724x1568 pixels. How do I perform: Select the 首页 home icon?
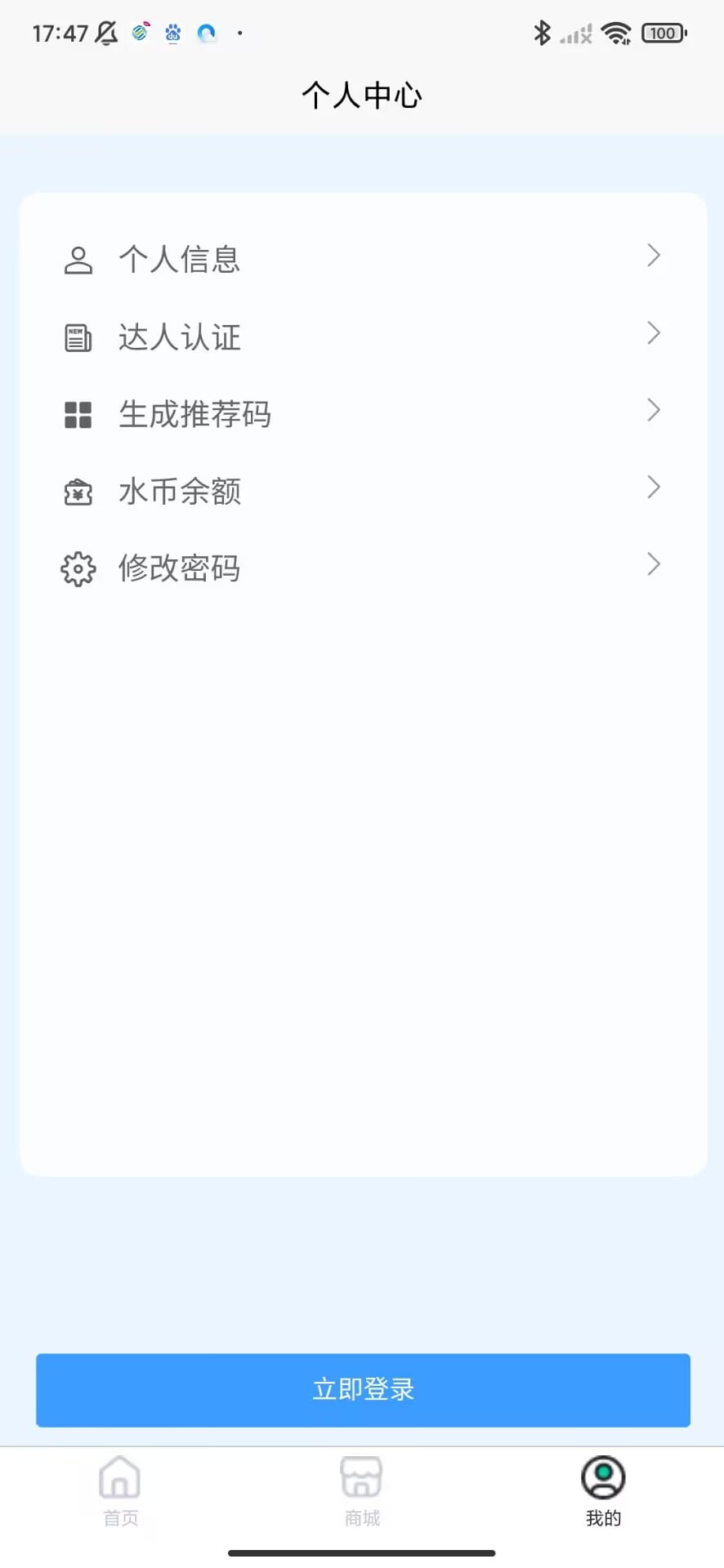pyautogui.click(x=120, y=1477)
